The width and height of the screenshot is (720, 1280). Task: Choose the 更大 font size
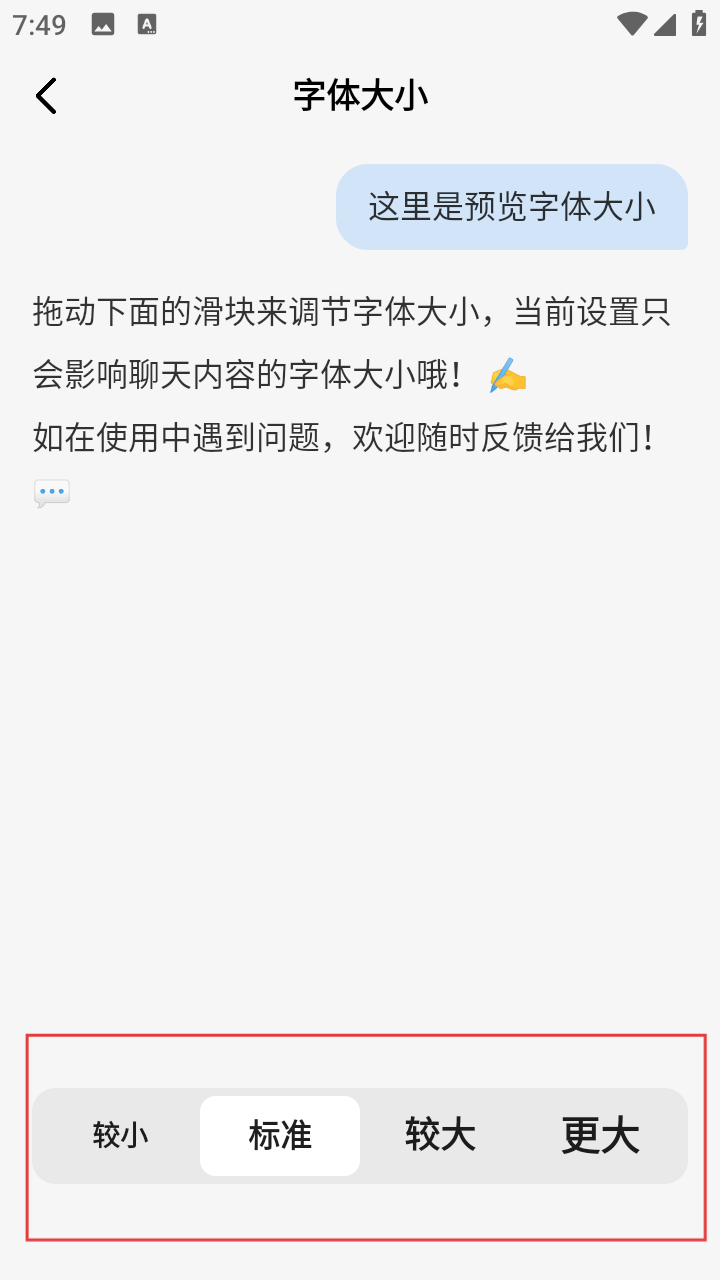click(x=600, y=1136)
